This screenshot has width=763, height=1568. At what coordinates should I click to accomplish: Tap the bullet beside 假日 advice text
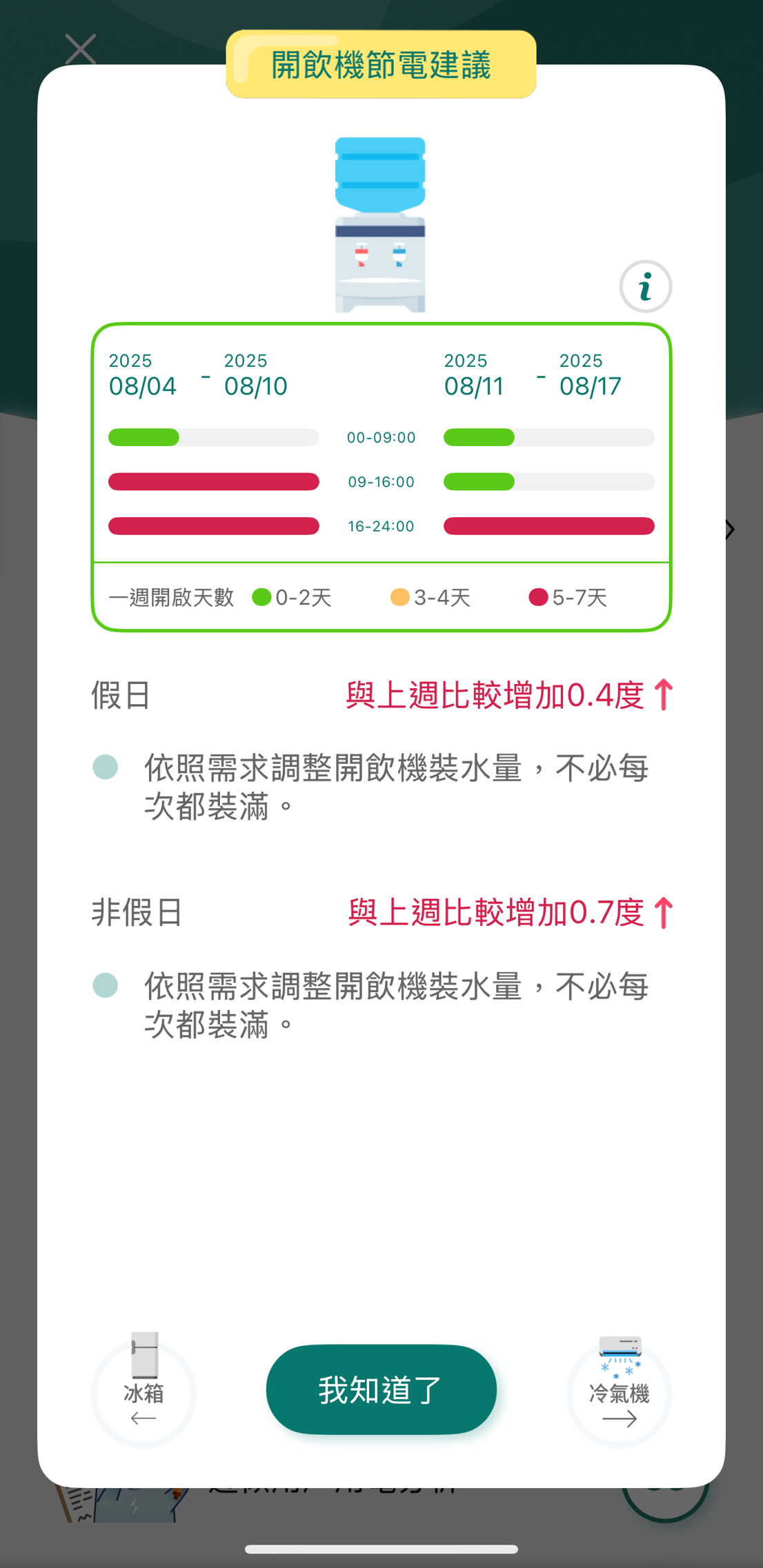(x=106, y=767)
